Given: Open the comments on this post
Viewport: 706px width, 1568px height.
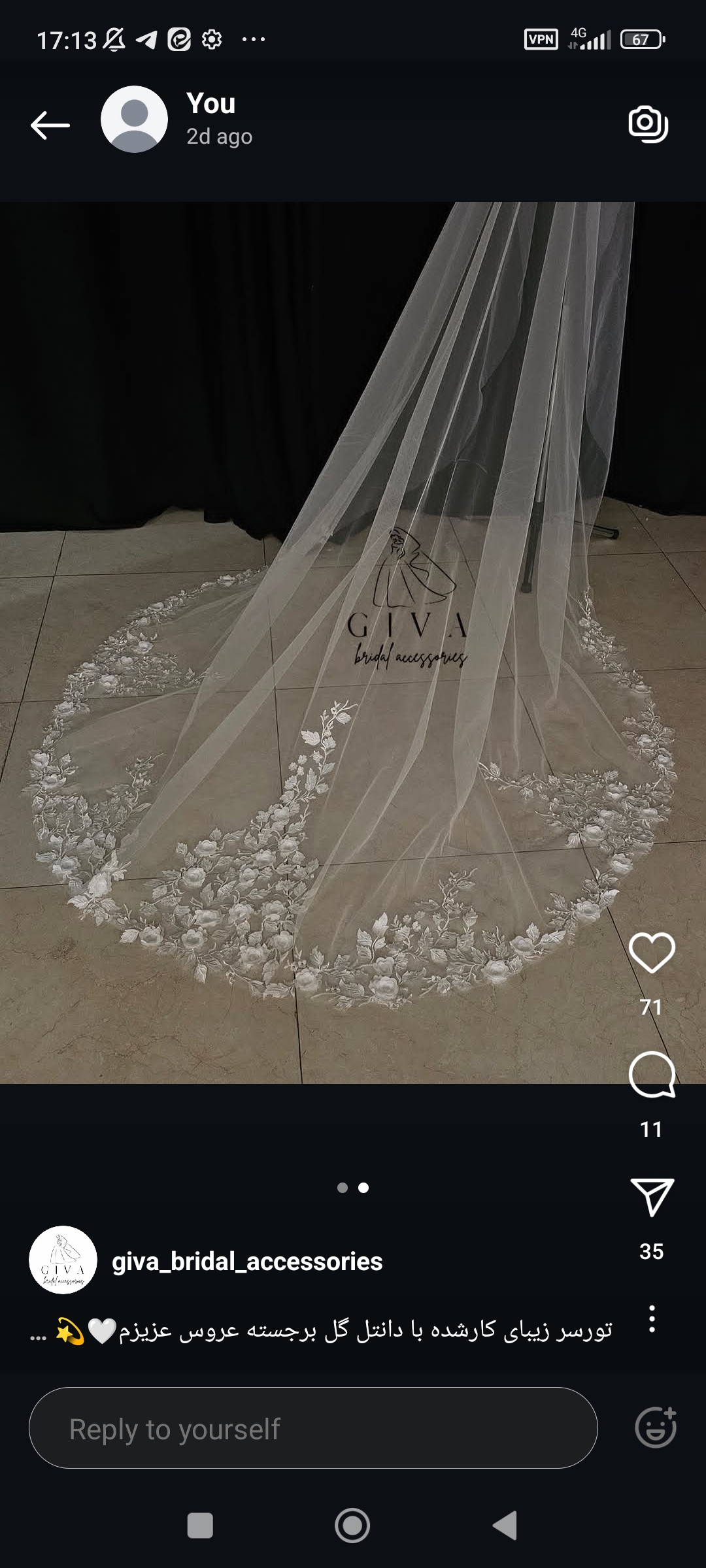Looking at the screenshot, I should point(652,1075).
